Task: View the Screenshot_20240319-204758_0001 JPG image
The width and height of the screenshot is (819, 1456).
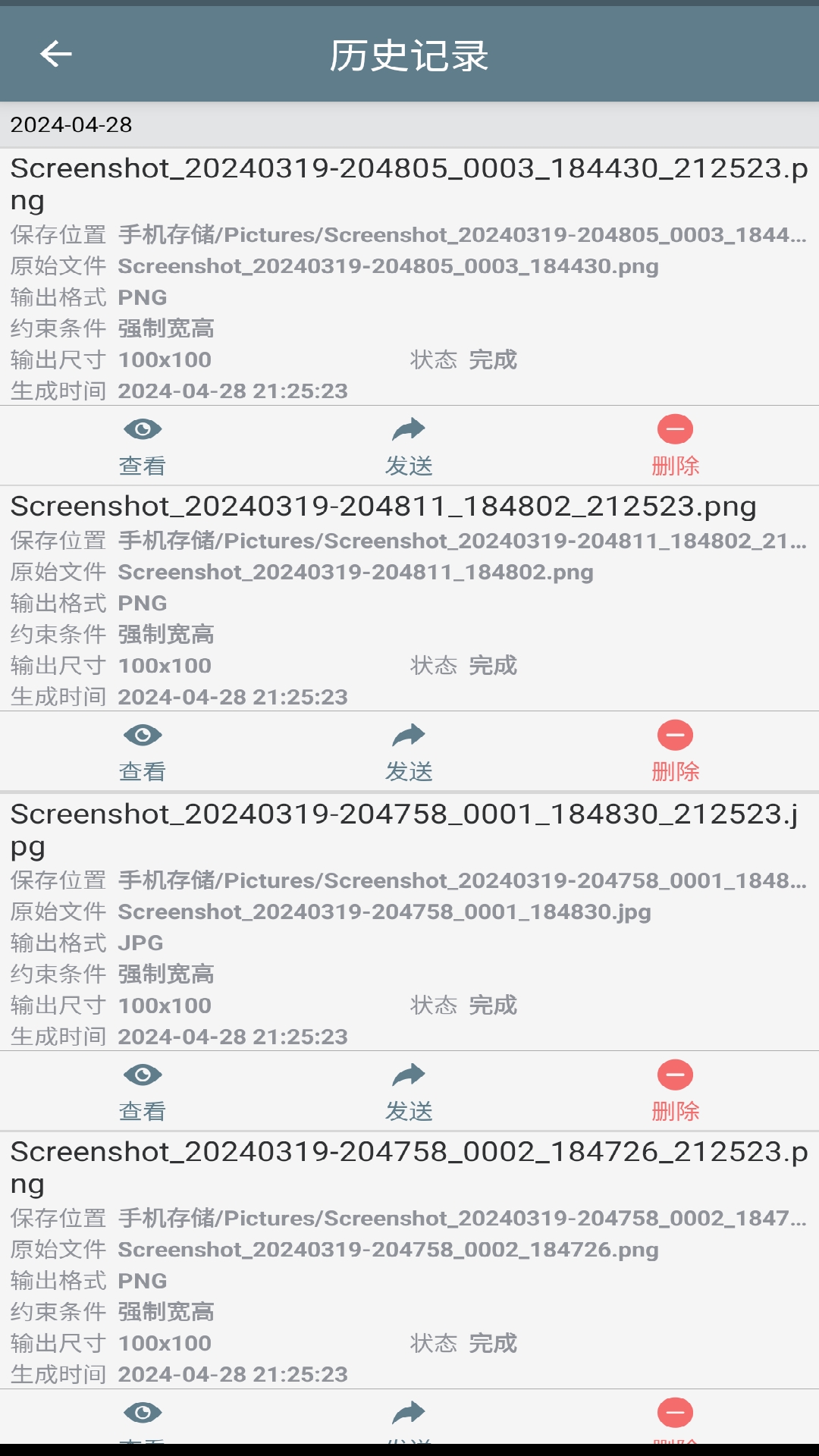Action: tap(142, 1091)
